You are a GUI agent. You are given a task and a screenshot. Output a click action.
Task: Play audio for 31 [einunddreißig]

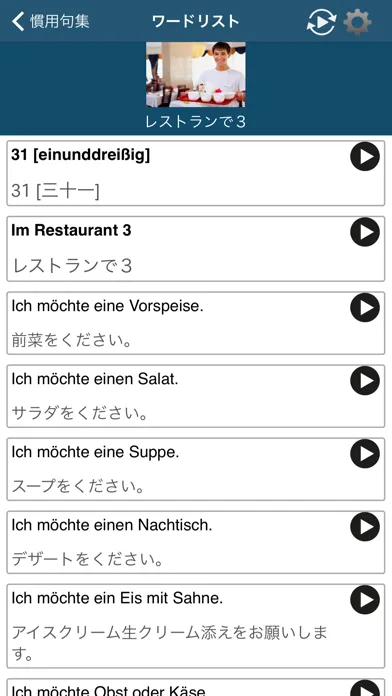(365, 156)
